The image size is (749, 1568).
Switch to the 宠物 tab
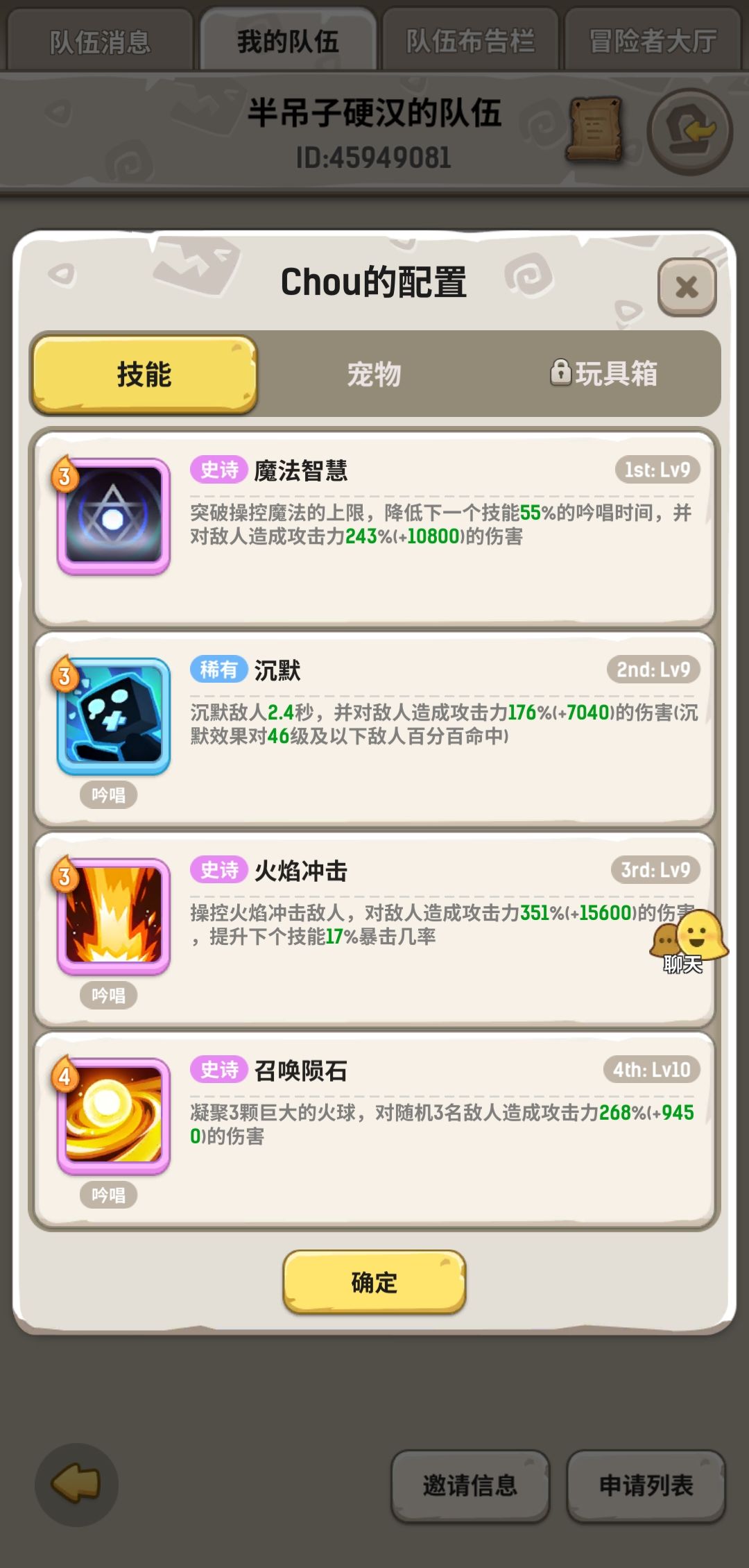pyautogui.click(x=374, y=373)
